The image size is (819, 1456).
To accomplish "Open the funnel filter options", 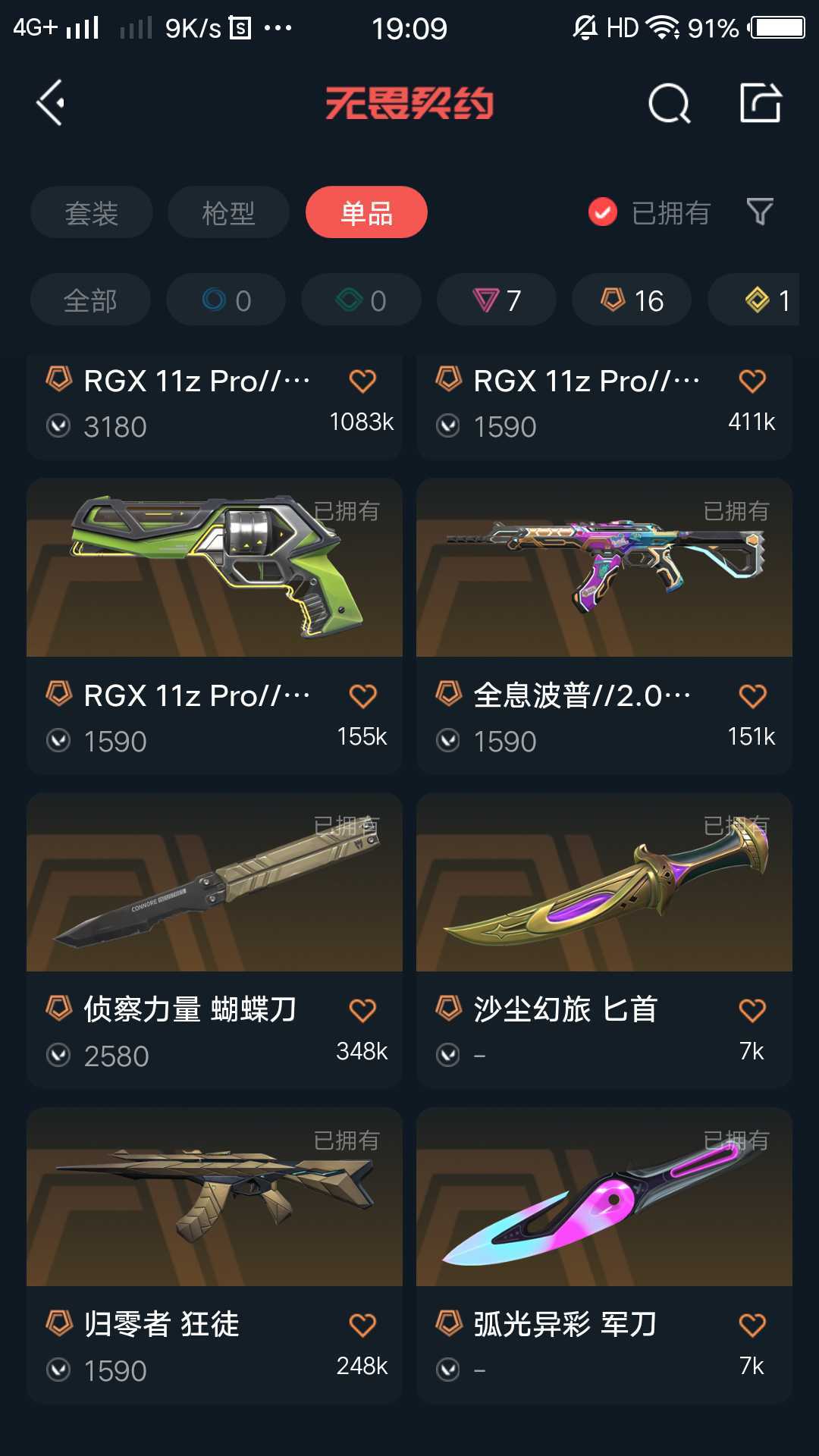I will pyautogui.click(x=760, y=212).
